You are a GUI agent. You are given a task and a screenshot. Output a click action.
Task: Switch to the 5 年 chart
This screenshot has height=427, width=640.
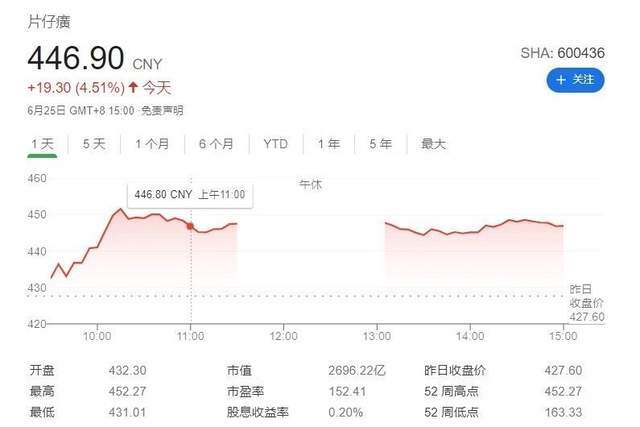pyautogui.click(x=380, y=144)
